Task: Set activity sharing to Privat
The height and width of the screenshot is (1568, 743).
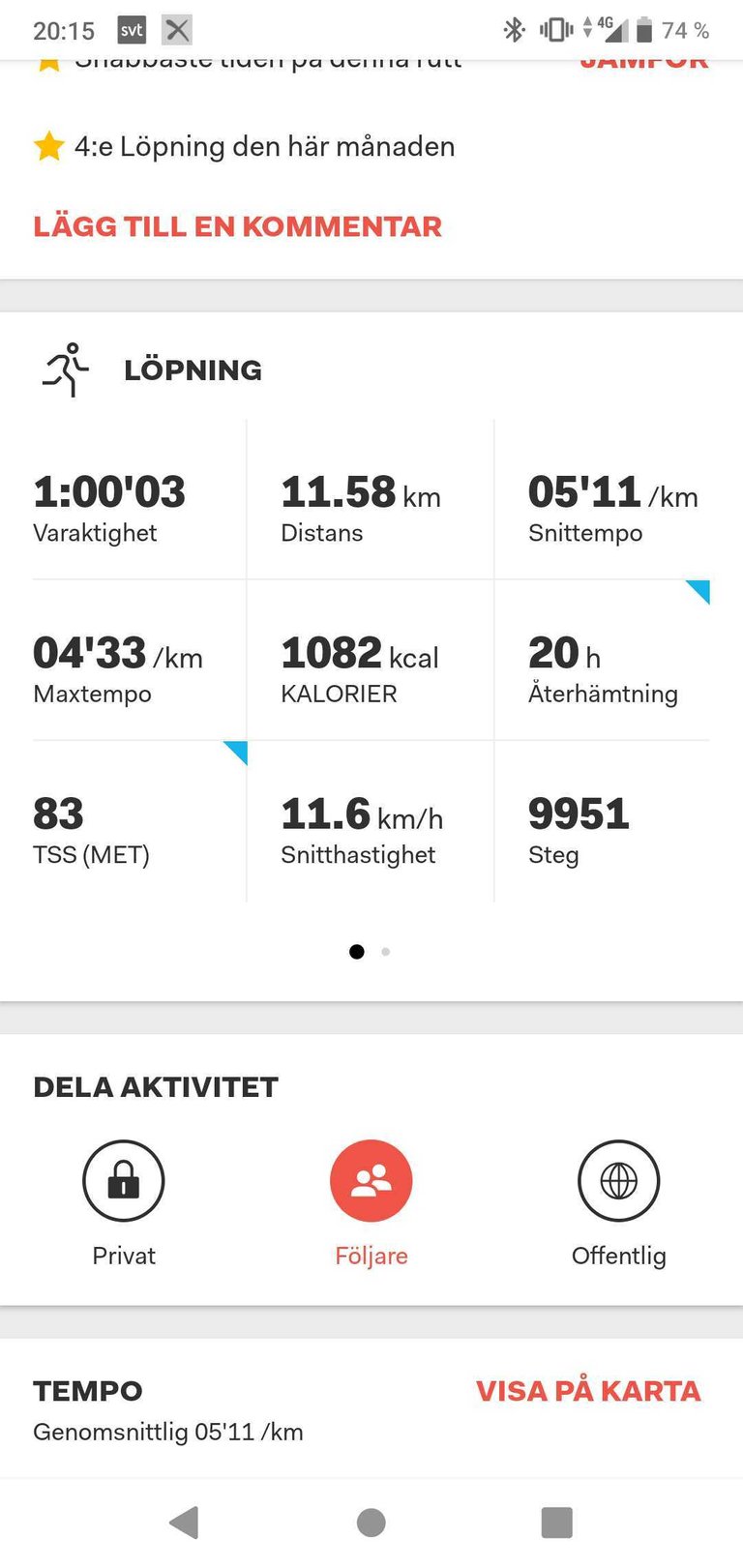Action: coord(124,1181)
